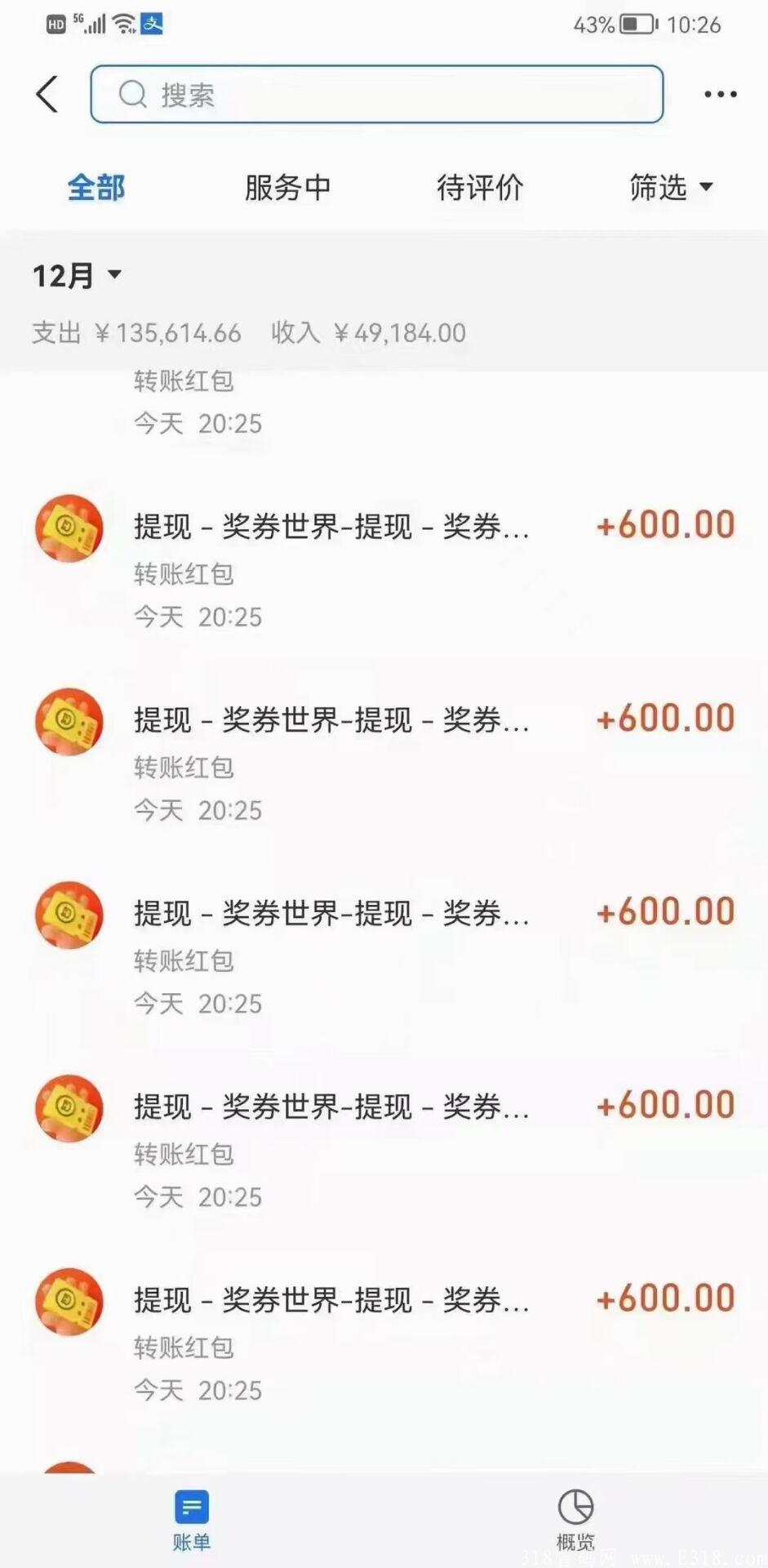Viewport: 768px width, 1568px height.
Task: Click the search magnifier icon
Action: (x=133, y=95)
